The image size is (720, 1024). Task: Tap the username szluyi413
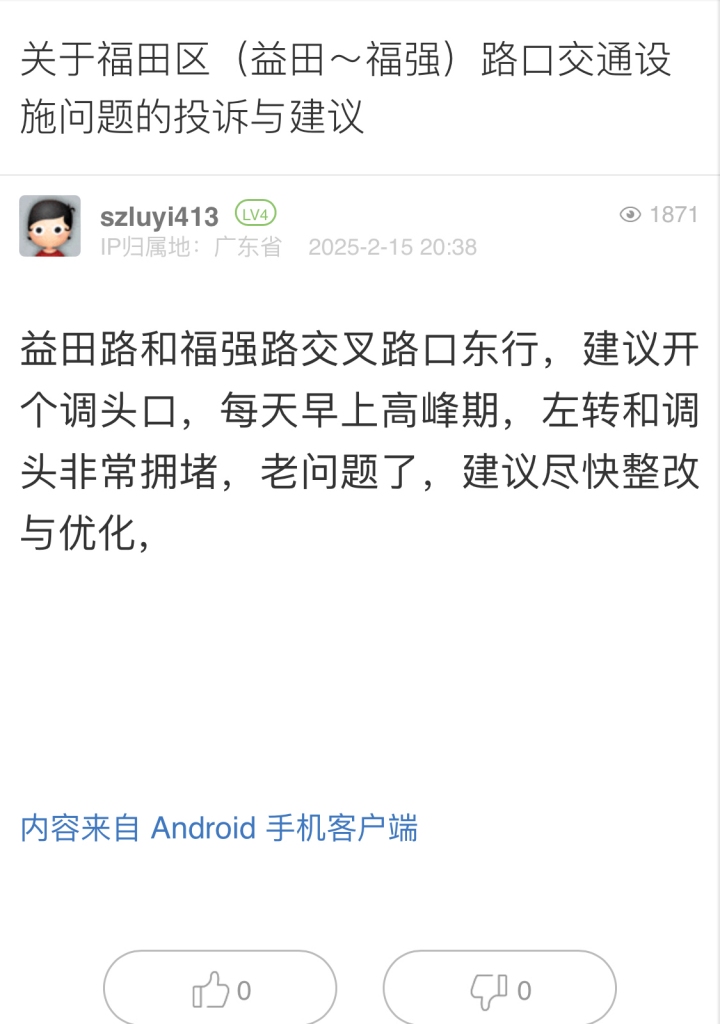coord(159,216)
